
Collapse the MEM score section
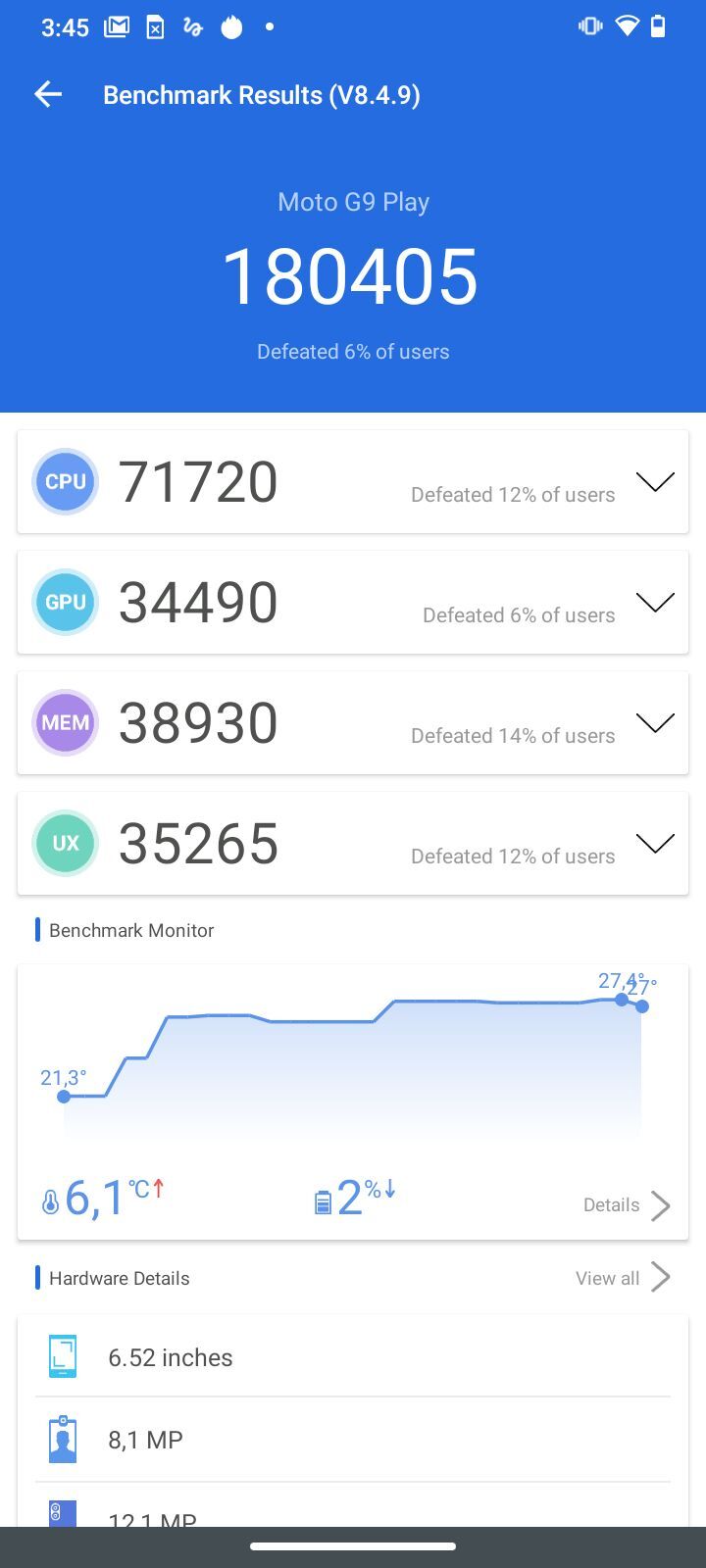coord(655,722)
